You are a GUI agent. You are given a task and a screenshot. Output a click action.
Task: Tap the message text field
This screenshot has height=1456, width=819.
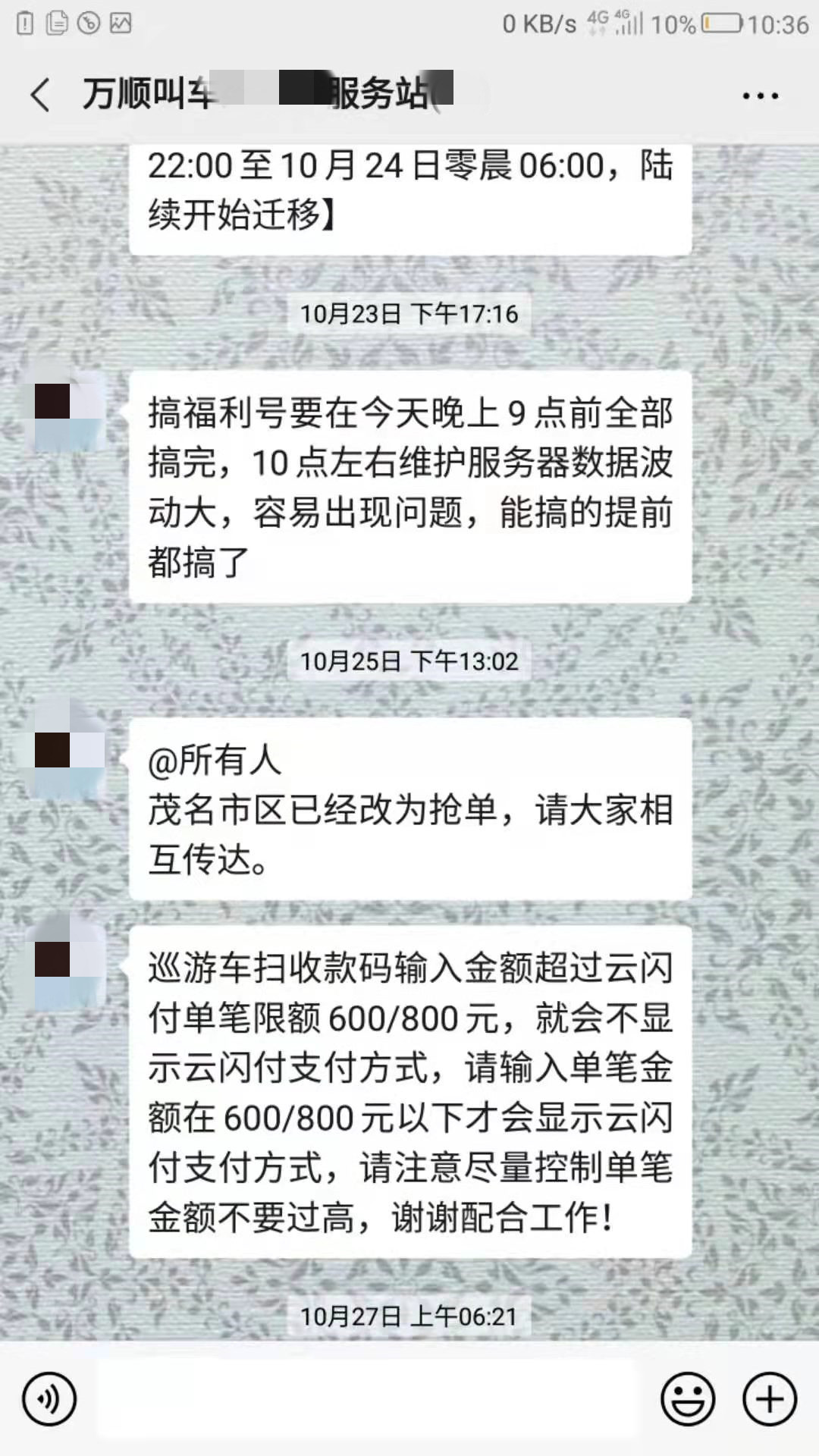[x=368, y=1399]
